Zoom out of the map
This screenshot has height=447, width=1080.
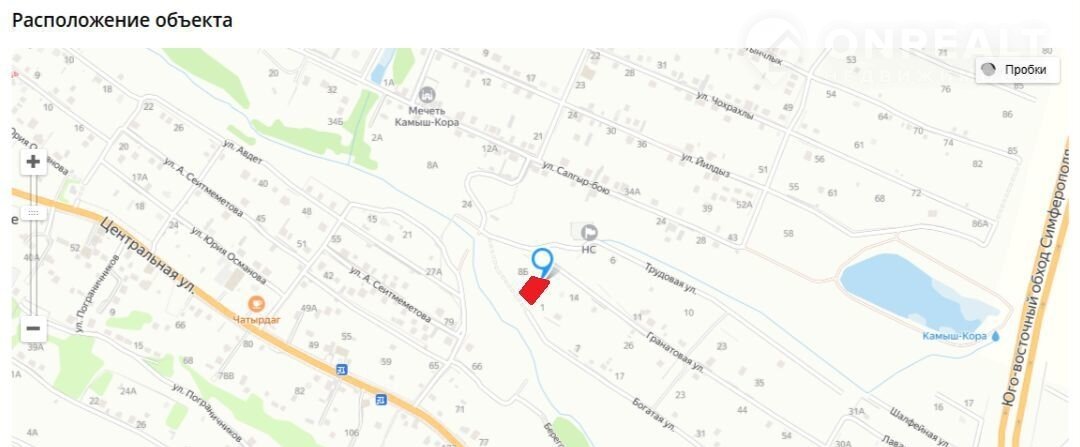[33, 327]
